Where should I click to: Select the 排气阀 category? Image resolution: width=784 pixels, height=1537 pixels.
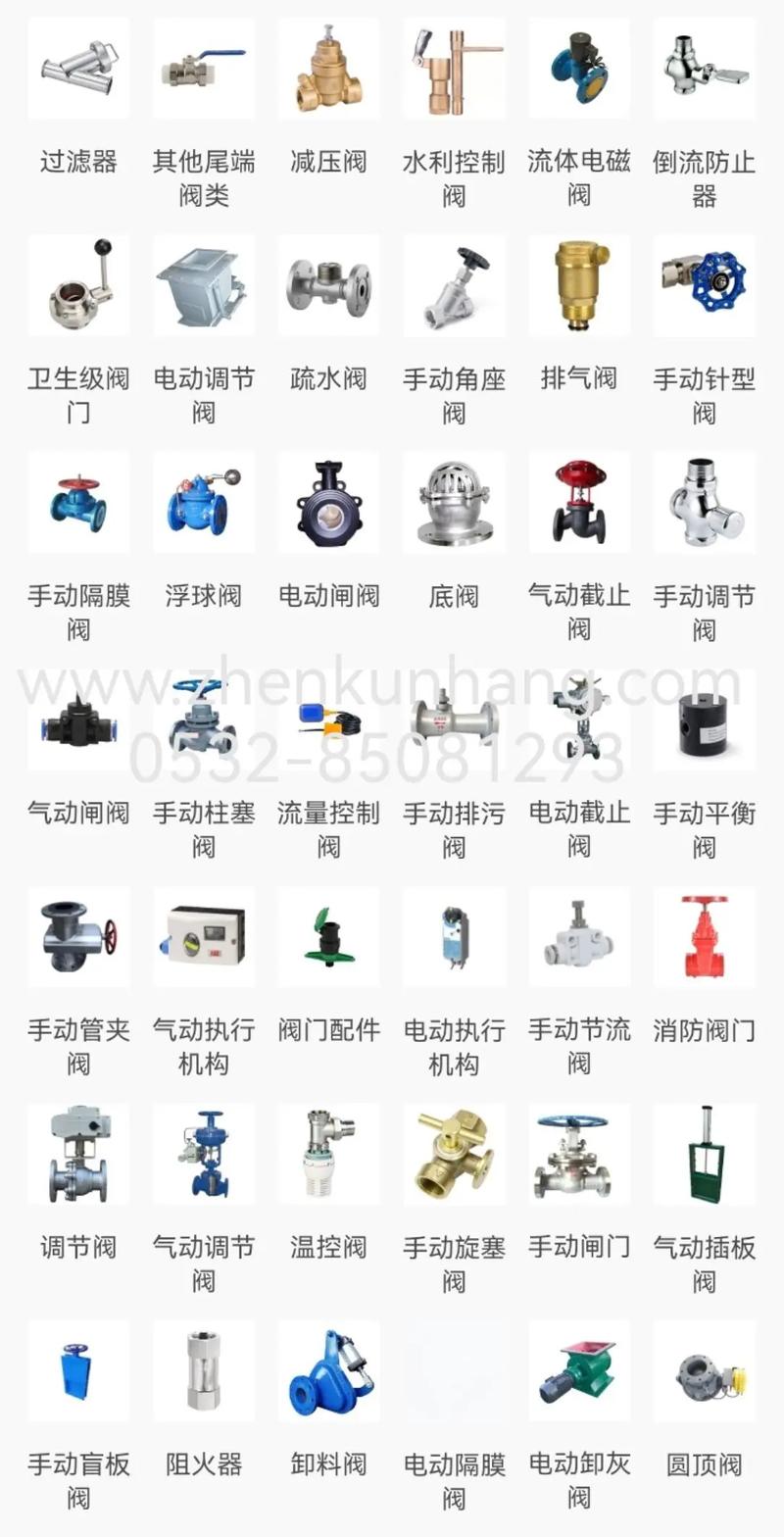coord(579,285)
